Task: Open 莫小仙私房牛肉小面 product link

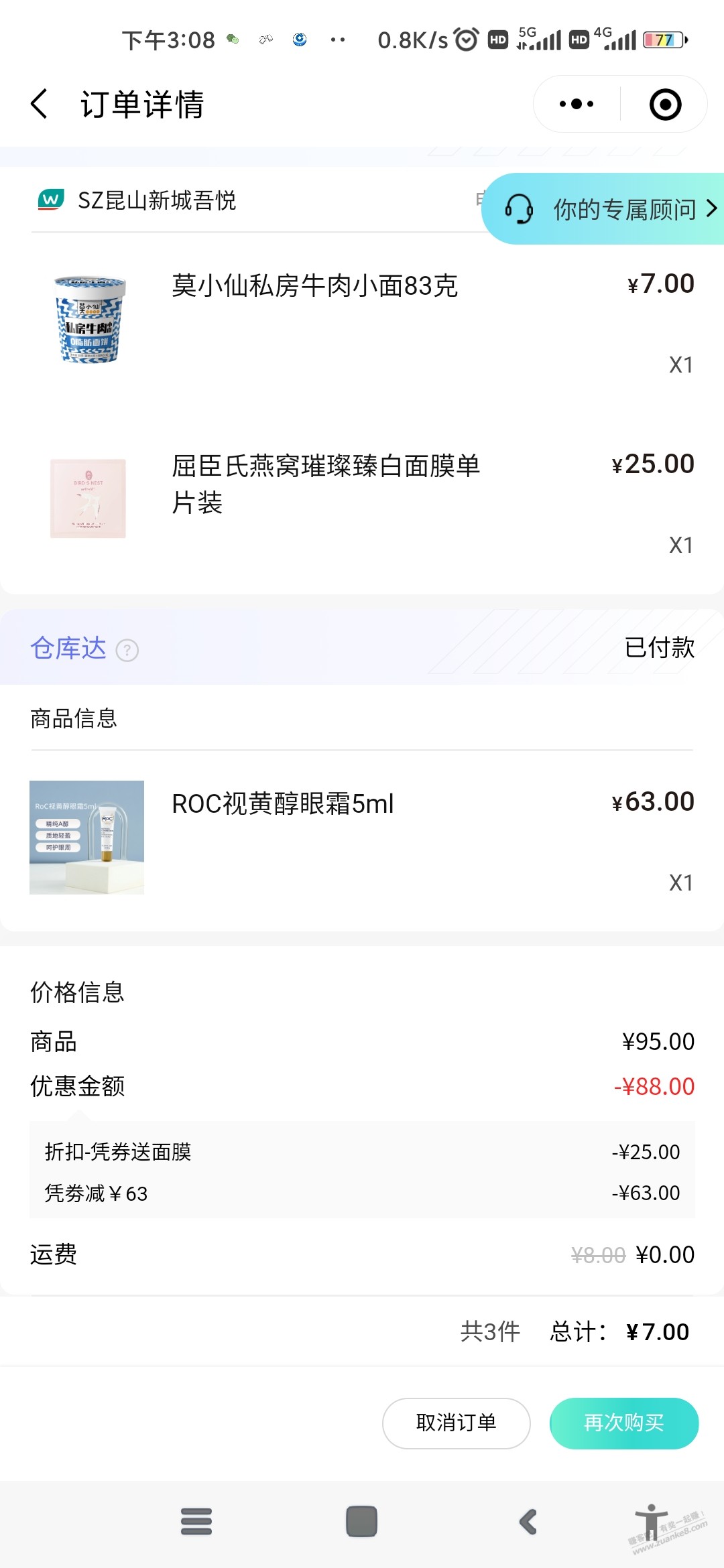Action: 312,285
